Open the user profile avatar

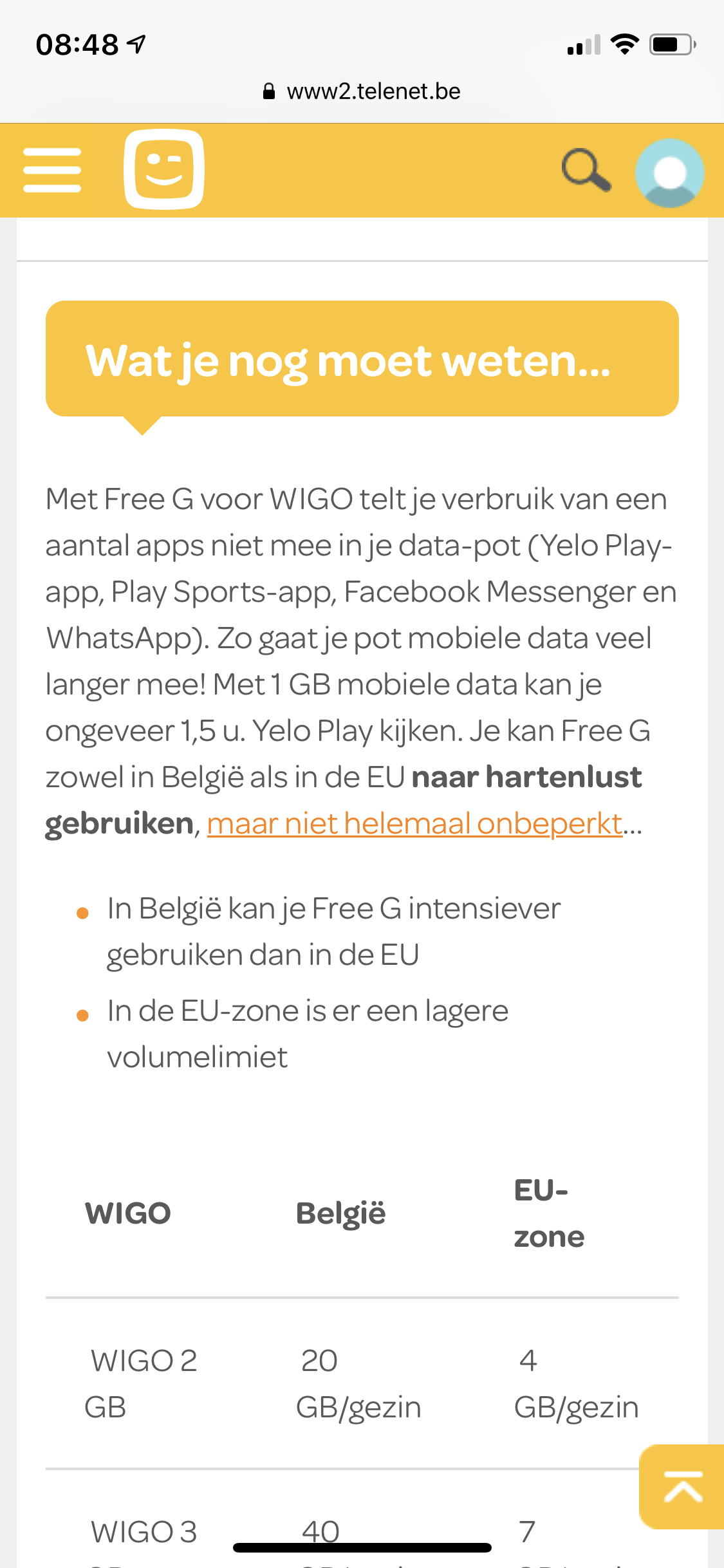[669, 173]
